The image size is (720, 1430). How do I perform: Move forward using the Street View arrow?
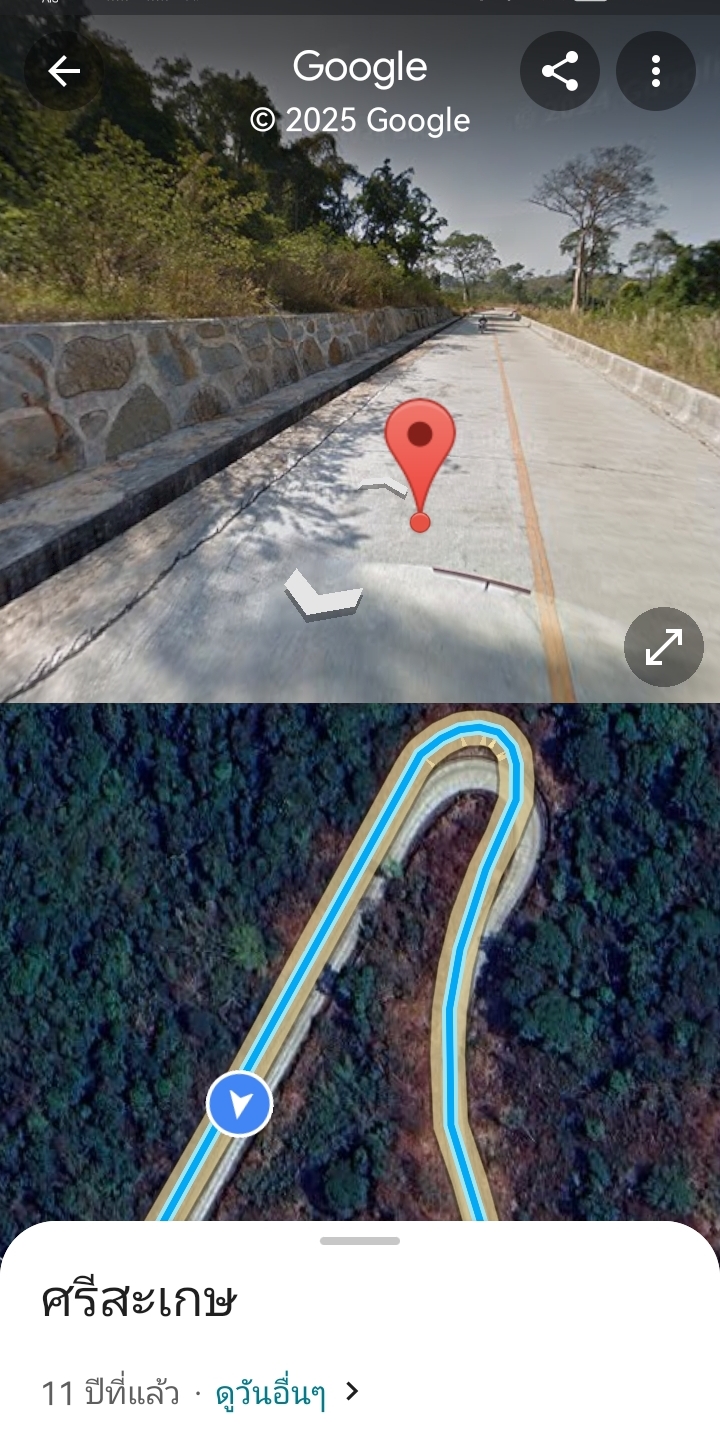323,595
